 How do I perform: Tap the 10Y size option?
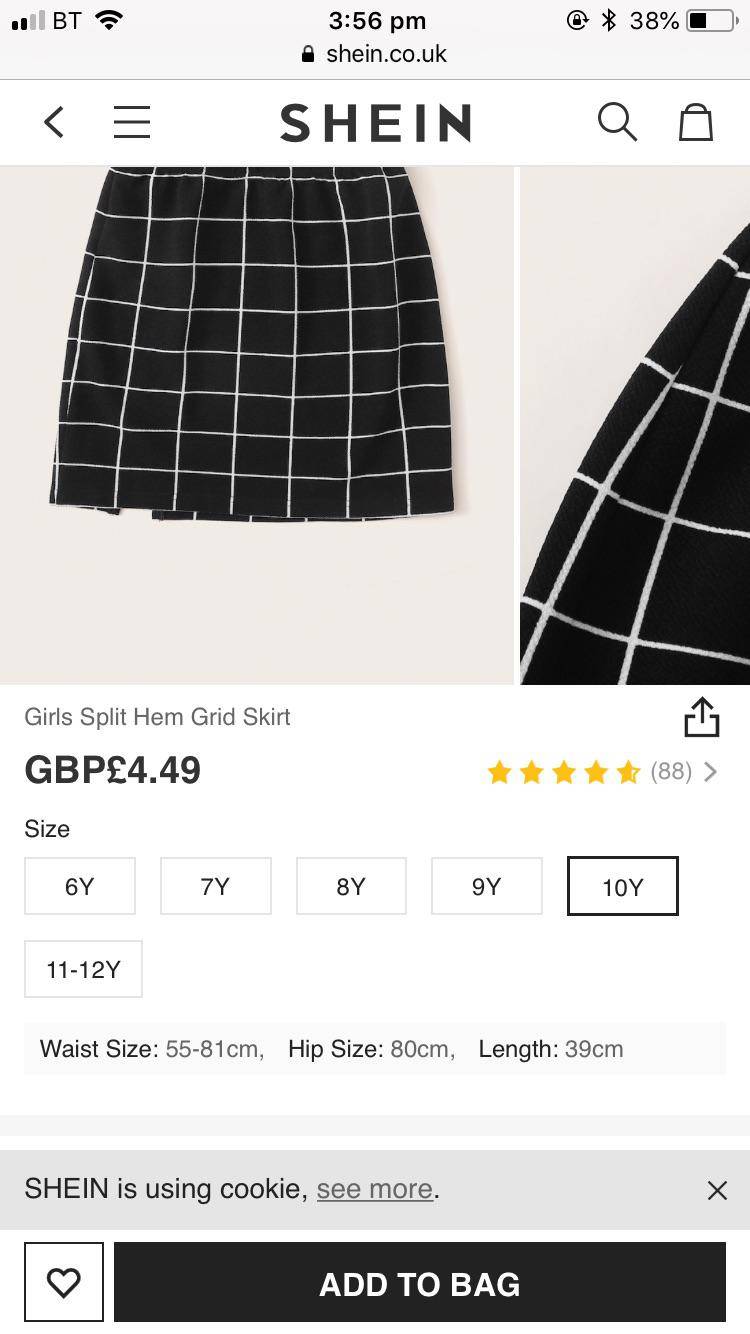pyautogui.click(x=622, y=886)
